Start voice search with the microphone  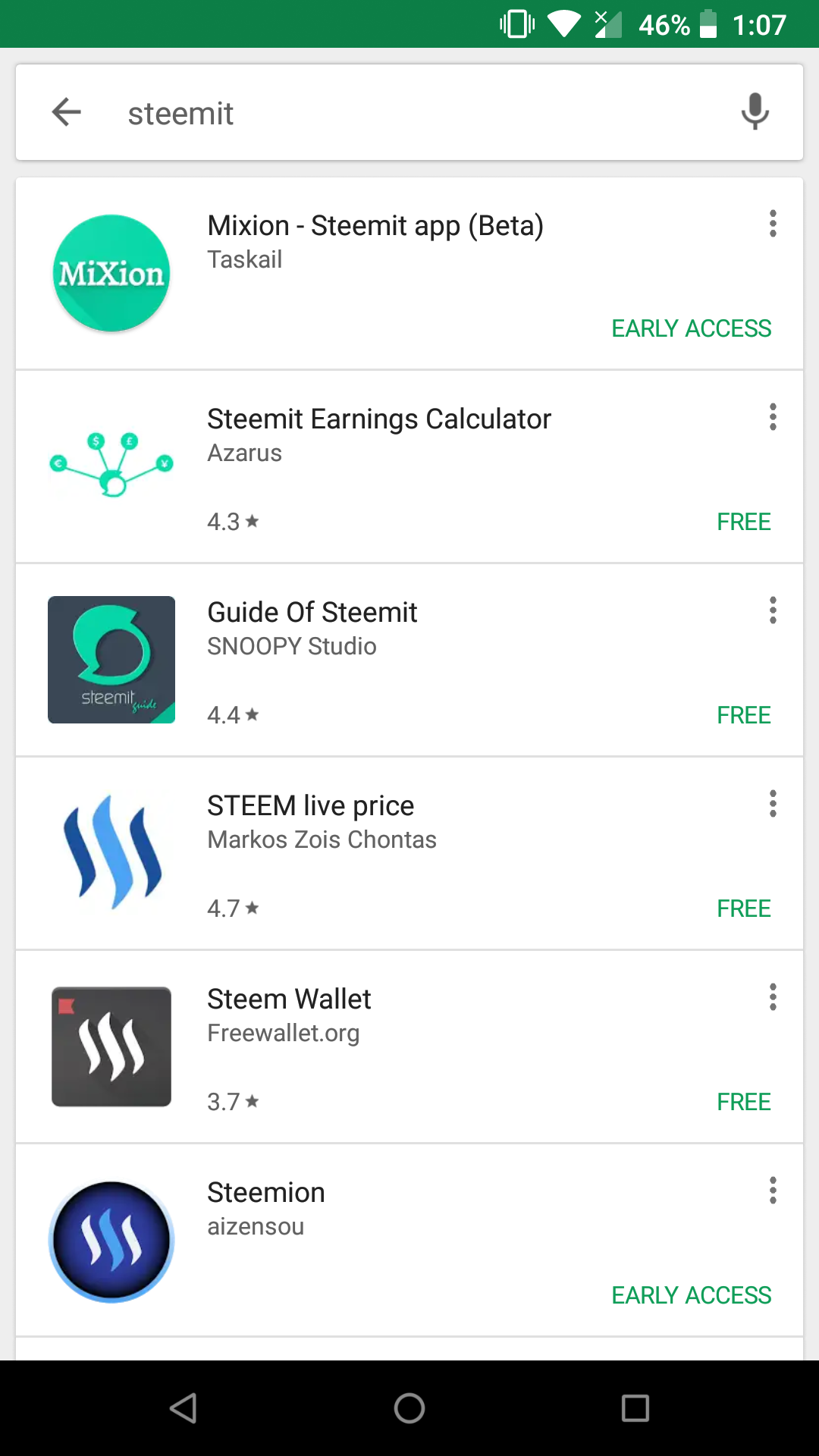755,112
